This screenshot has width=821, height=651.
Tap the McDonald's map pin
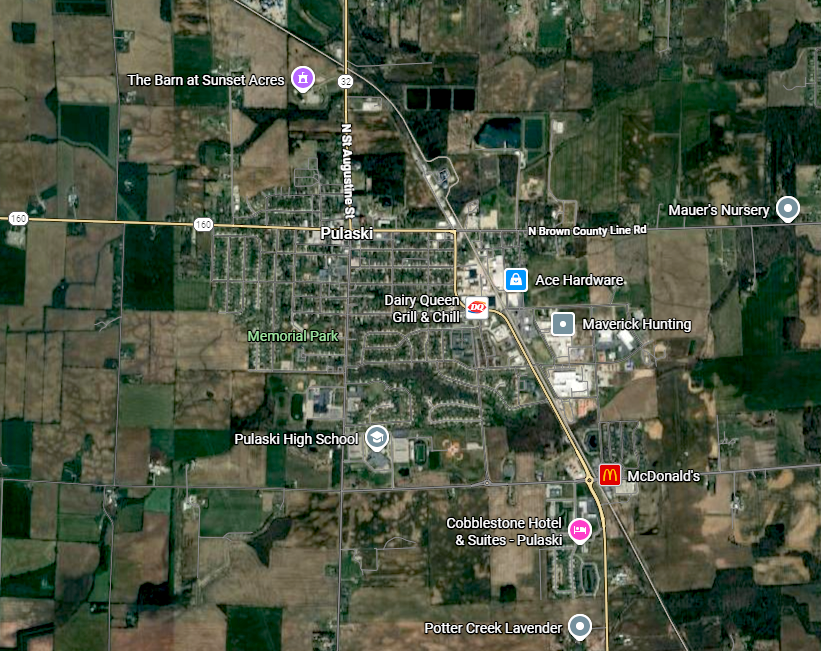tap(609, 476)
